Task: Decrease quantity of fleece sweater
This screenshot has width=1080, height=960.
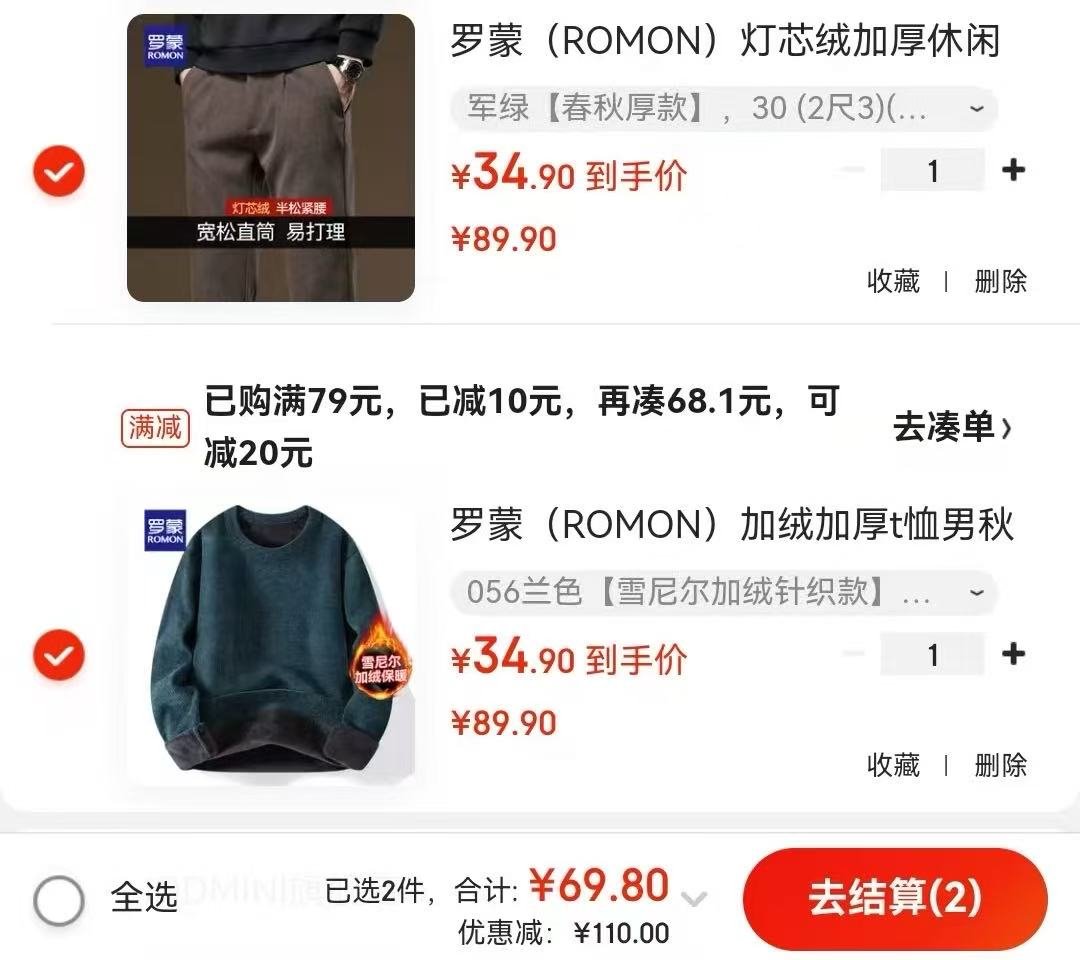Action: point(853,654)
